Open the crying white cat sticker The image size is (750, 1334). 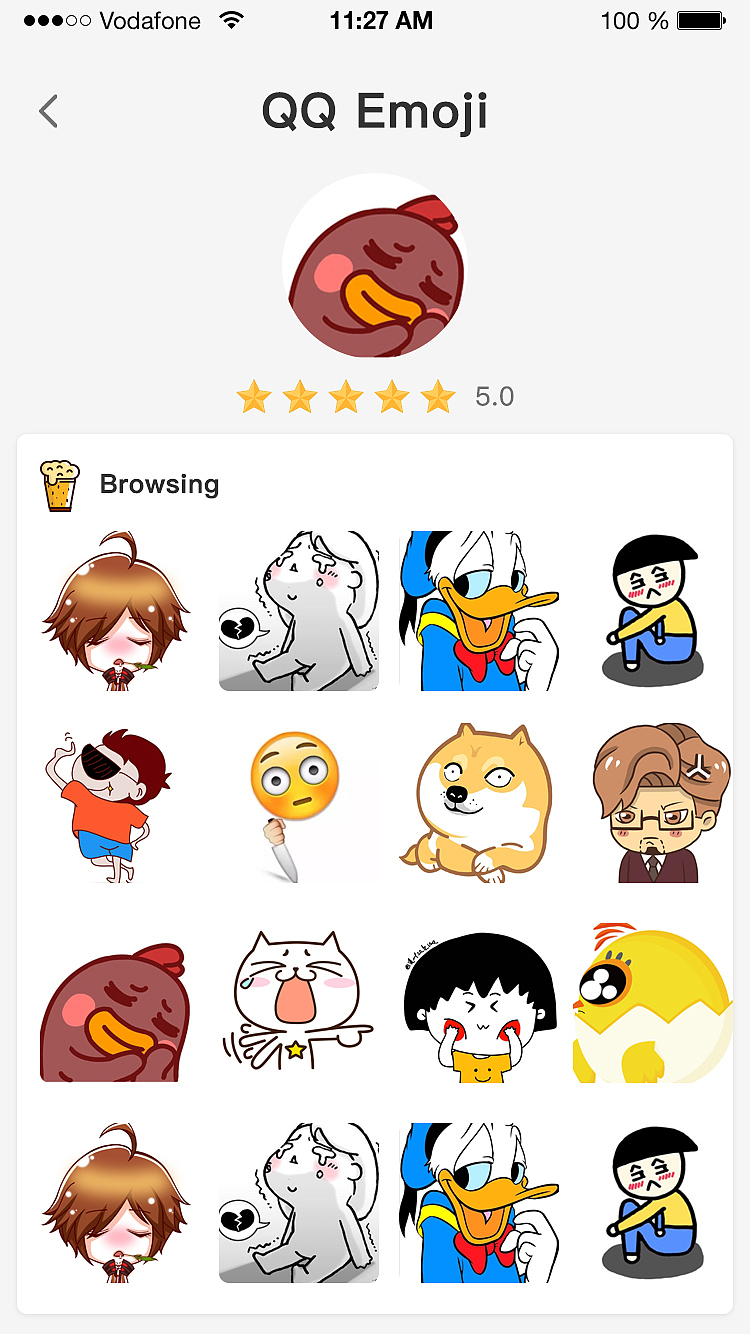(298, 1002)
